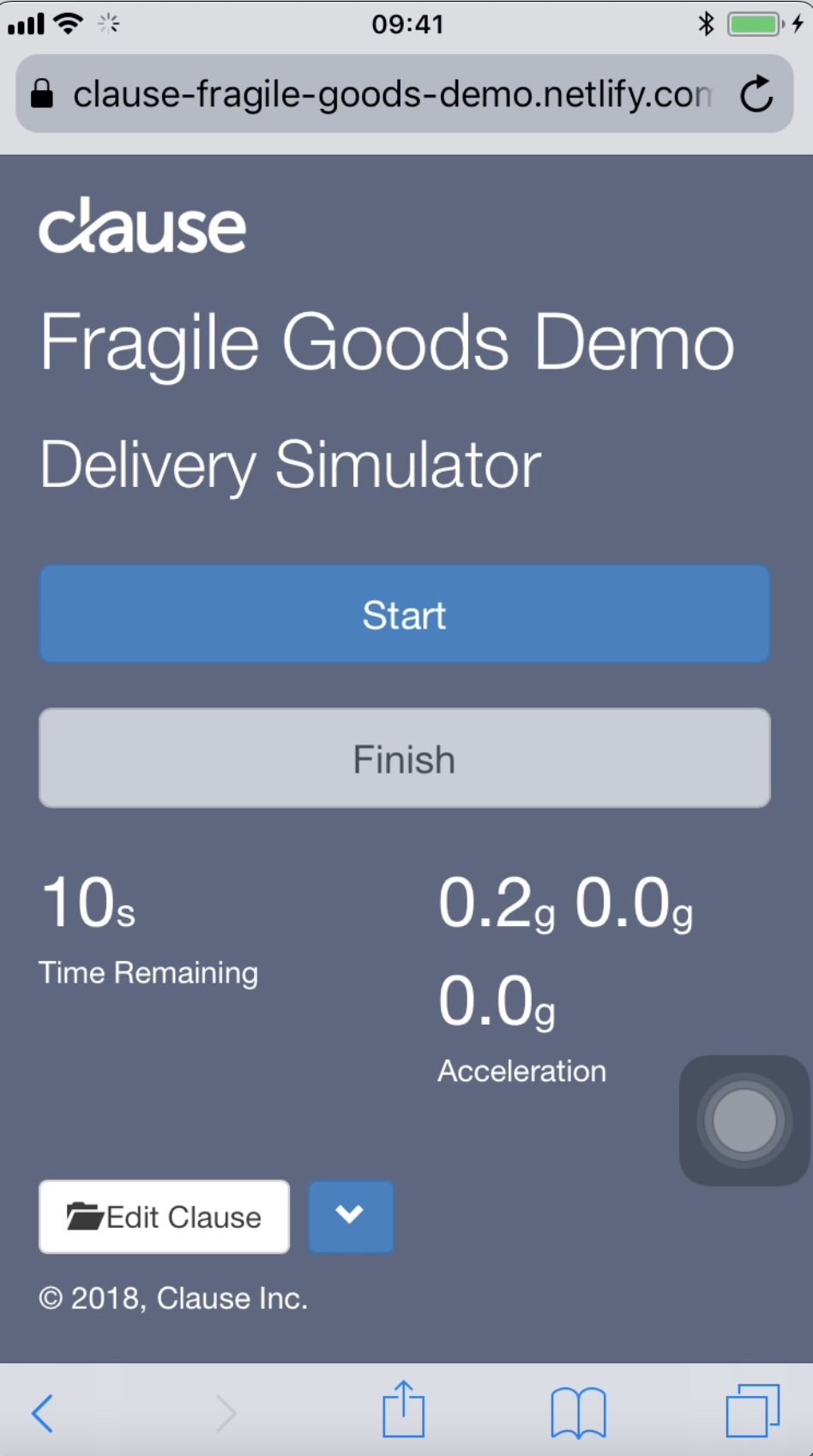813x1456 pixels.
Task: Show open Safari tabs
Action: point(752,1411)
